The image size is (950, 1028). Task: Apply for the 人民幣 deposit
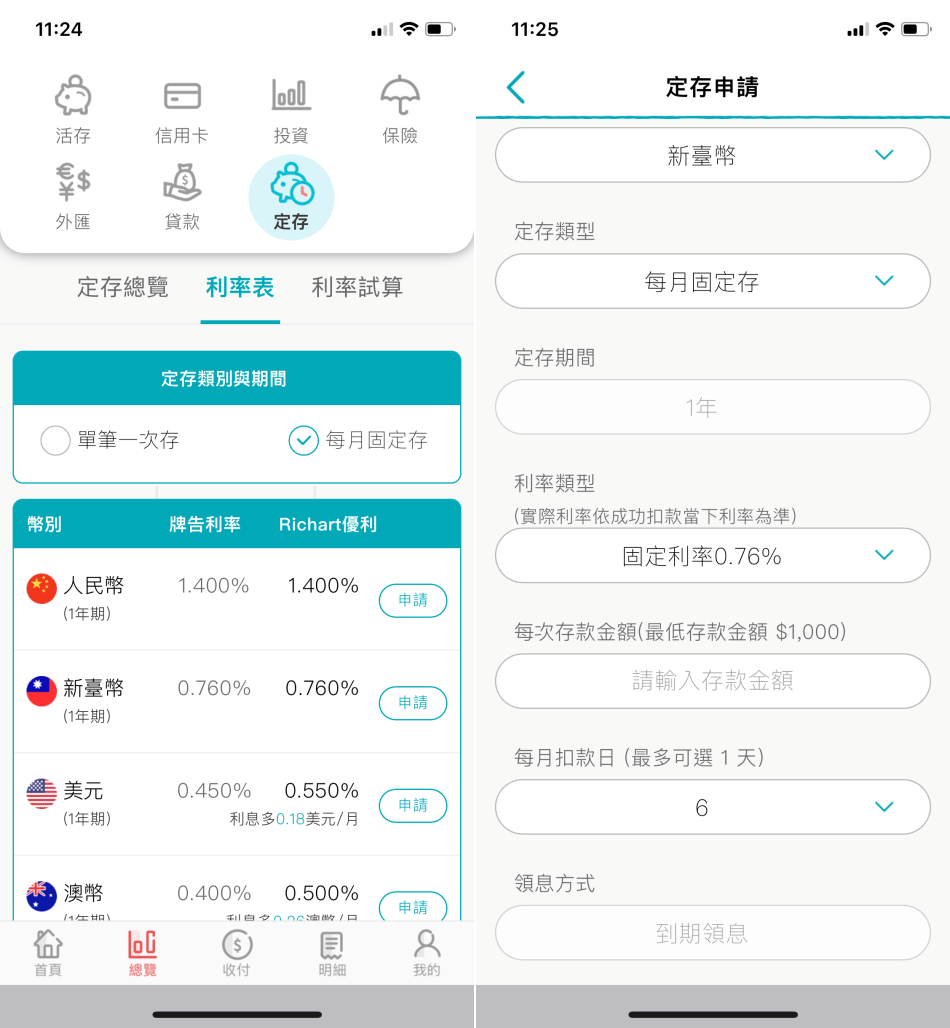pos(412,601)
